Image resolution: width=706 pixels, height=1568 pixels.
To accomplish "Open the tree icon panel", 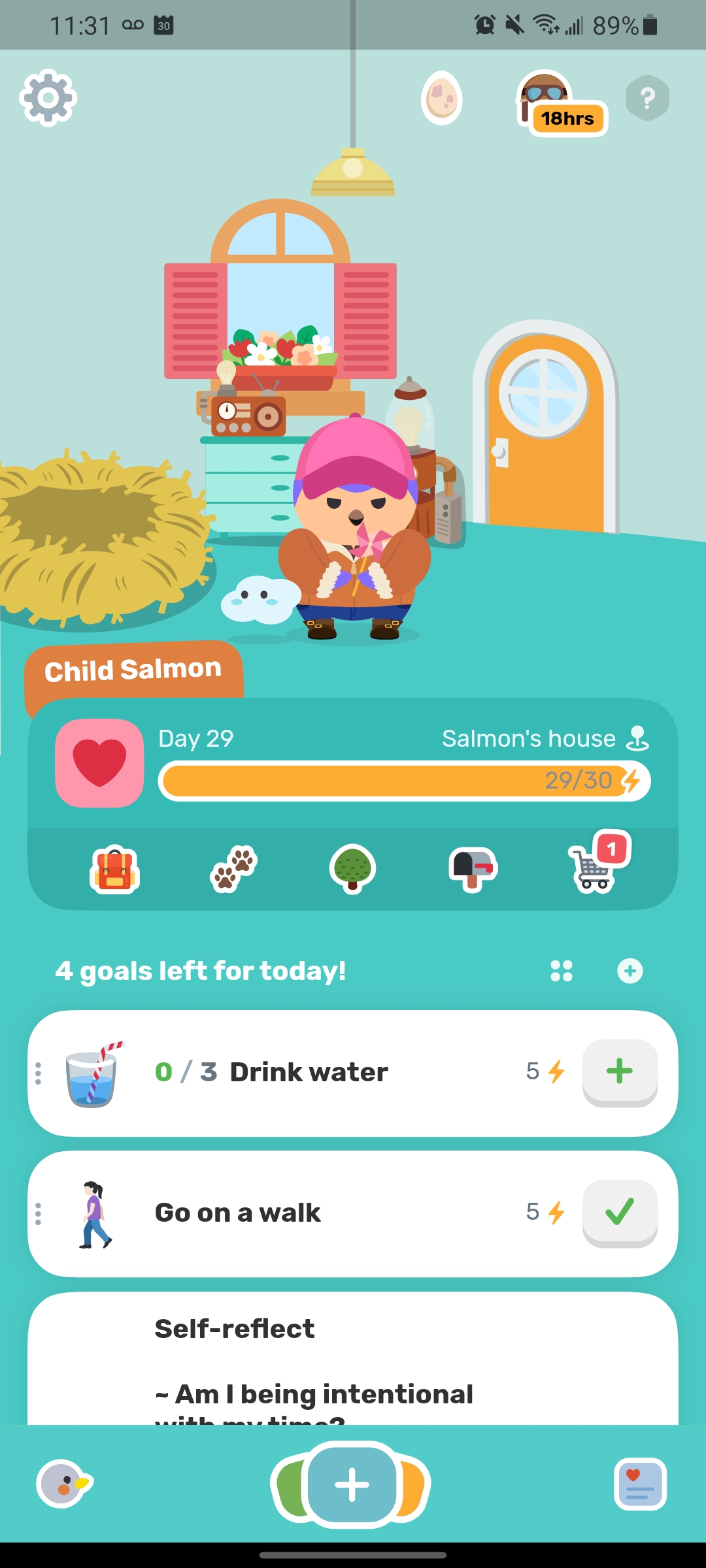I will [x=352, y=869].
